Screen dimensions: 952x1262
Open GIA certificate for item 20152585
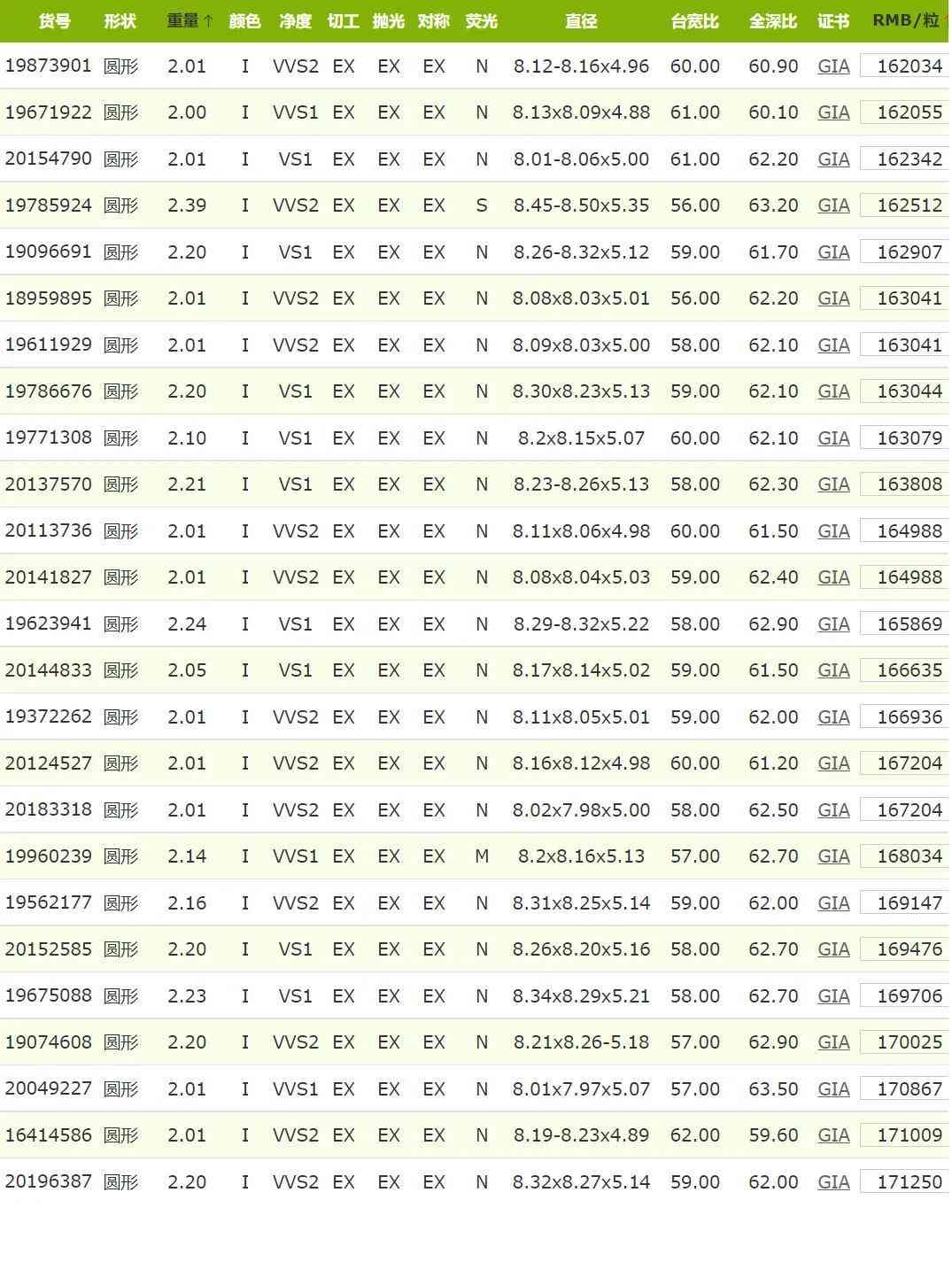(x=832, y=949)
